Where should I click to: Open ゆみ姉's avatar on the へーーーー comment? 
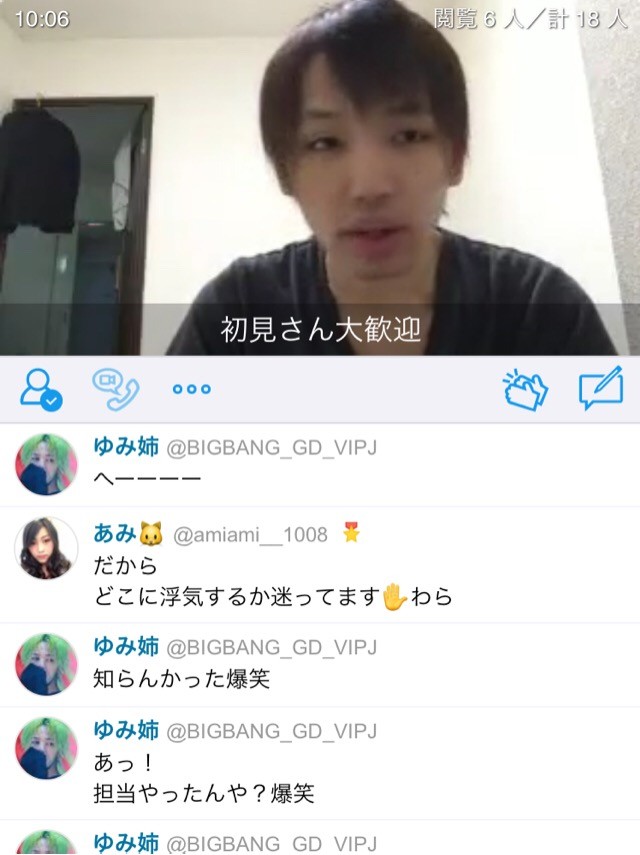[x=46, y=465]
